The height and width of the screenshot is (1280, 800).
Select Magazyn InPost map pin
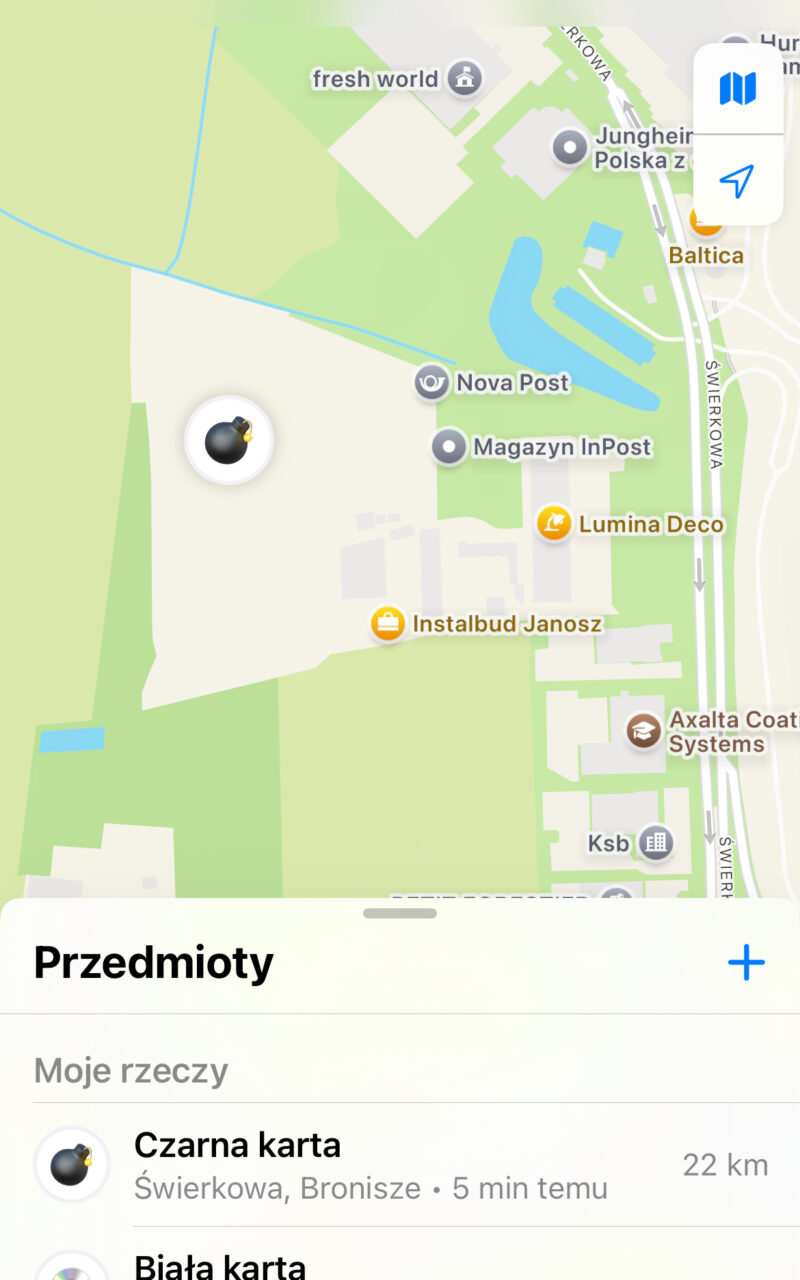tap(449, 447)
